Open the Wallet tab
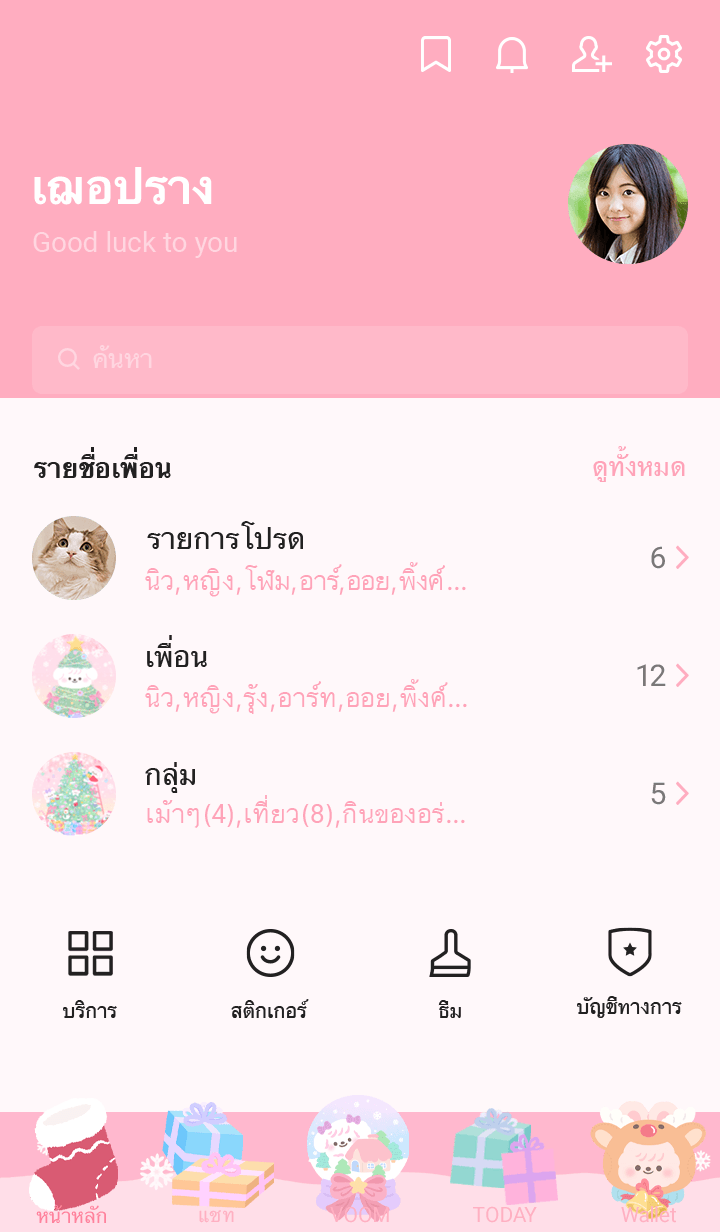This screenshot has height=1232, width=720. click(648, 1172)
